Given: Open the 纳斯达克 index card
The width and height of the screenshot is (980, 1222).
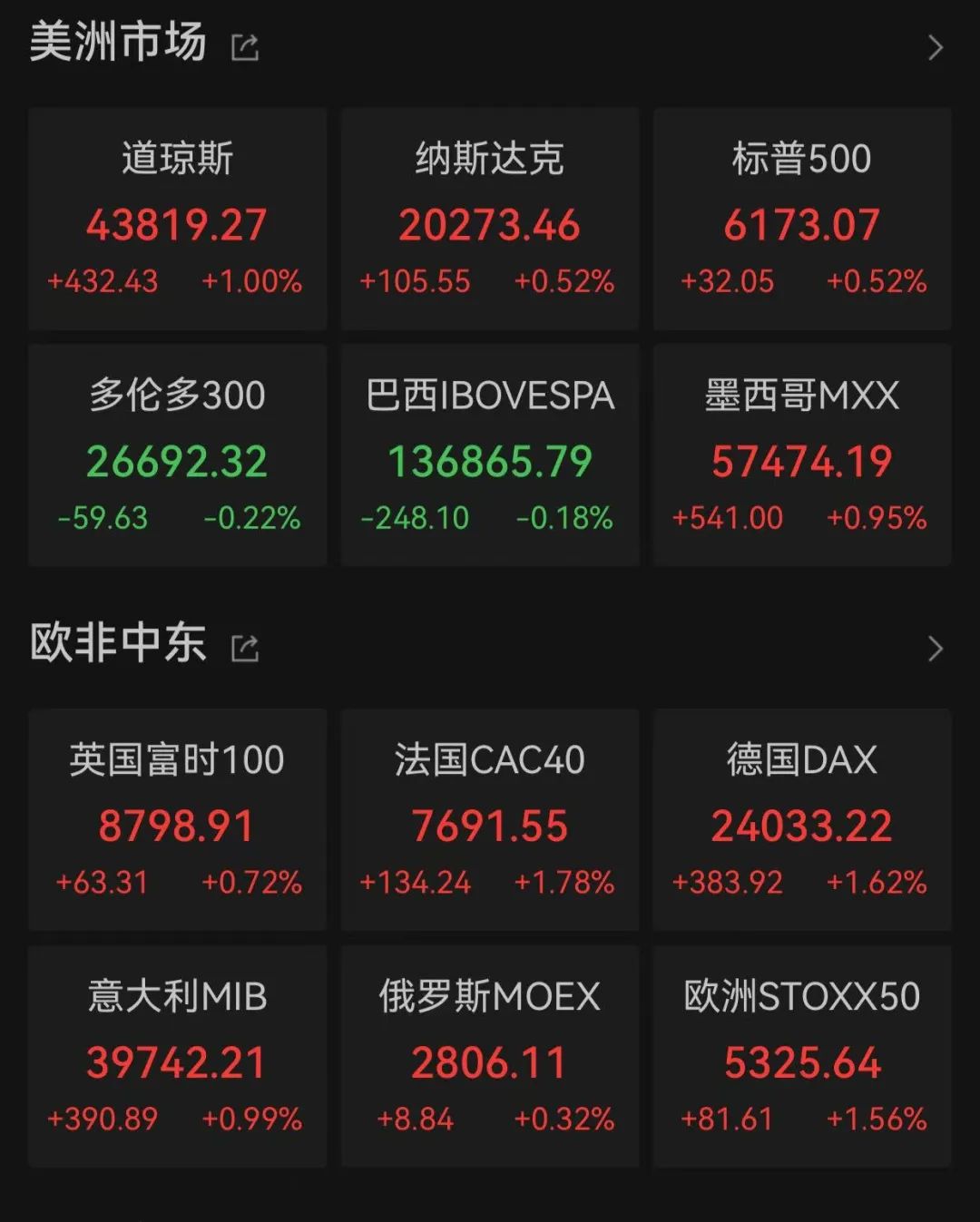Looking at the screenshot, I should point(490,219).
